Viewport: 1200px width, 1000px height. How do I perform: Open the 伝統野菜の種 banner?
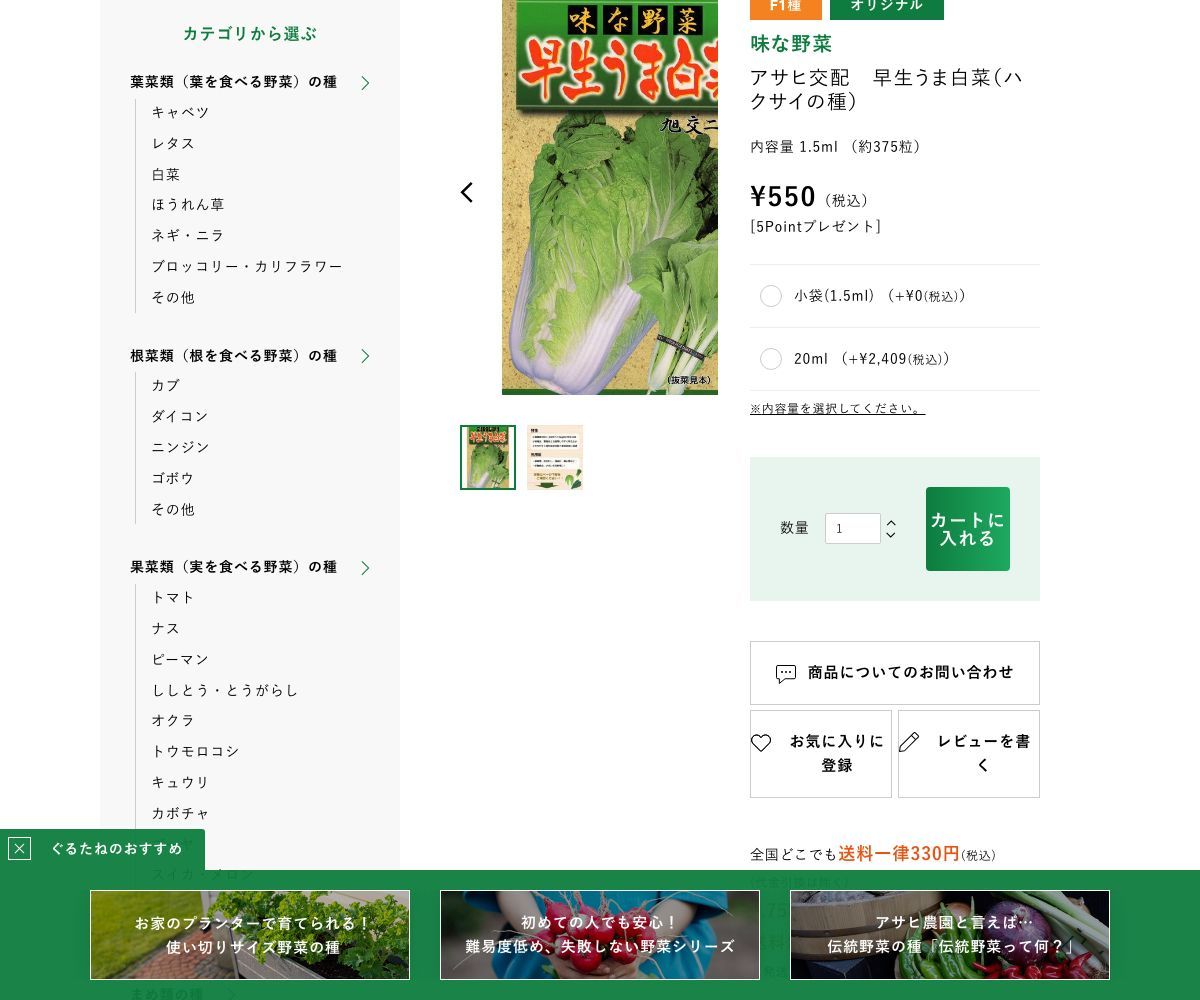click(950, 935)
